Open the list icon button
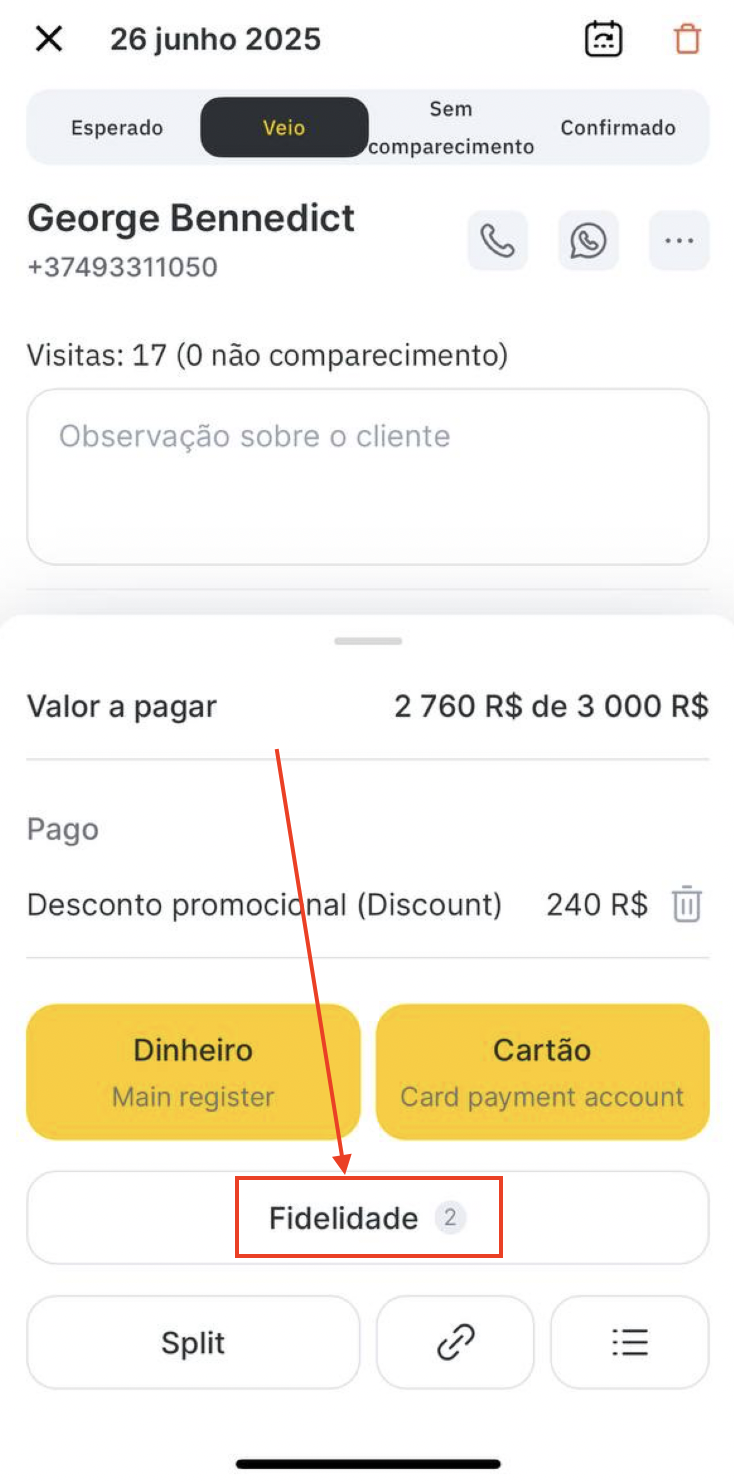 [630, 1343]
